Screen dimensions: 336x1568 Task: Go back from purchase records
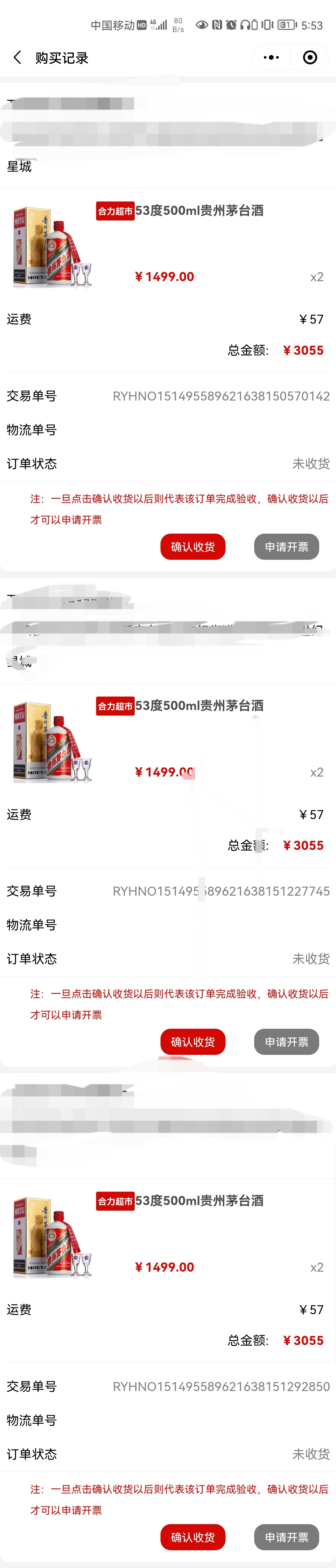click(17, 58)
